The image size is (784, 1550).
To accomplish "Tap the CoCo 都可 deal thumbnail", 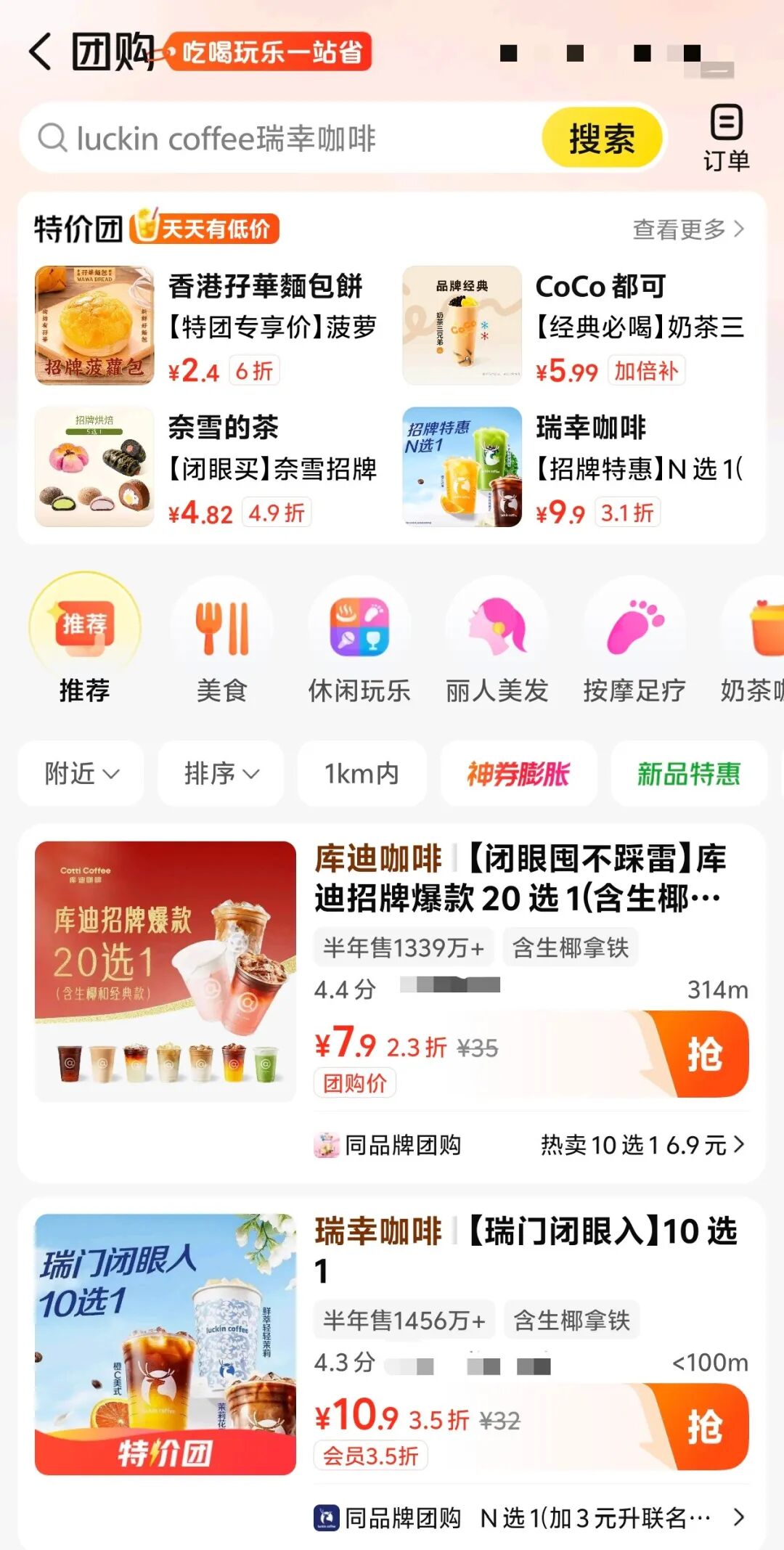I will [x=462, y=325].
